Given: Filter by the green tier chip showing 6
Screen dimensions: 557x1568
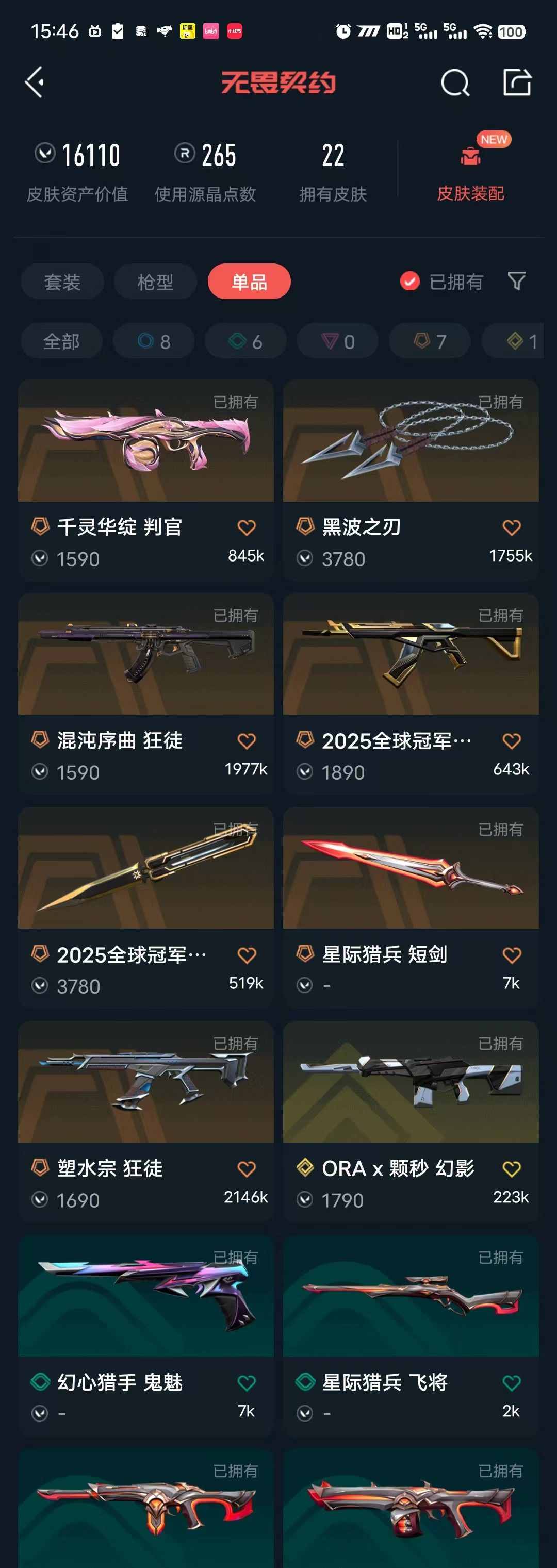Looking at the screenshot, I should [x=246, y=341].
